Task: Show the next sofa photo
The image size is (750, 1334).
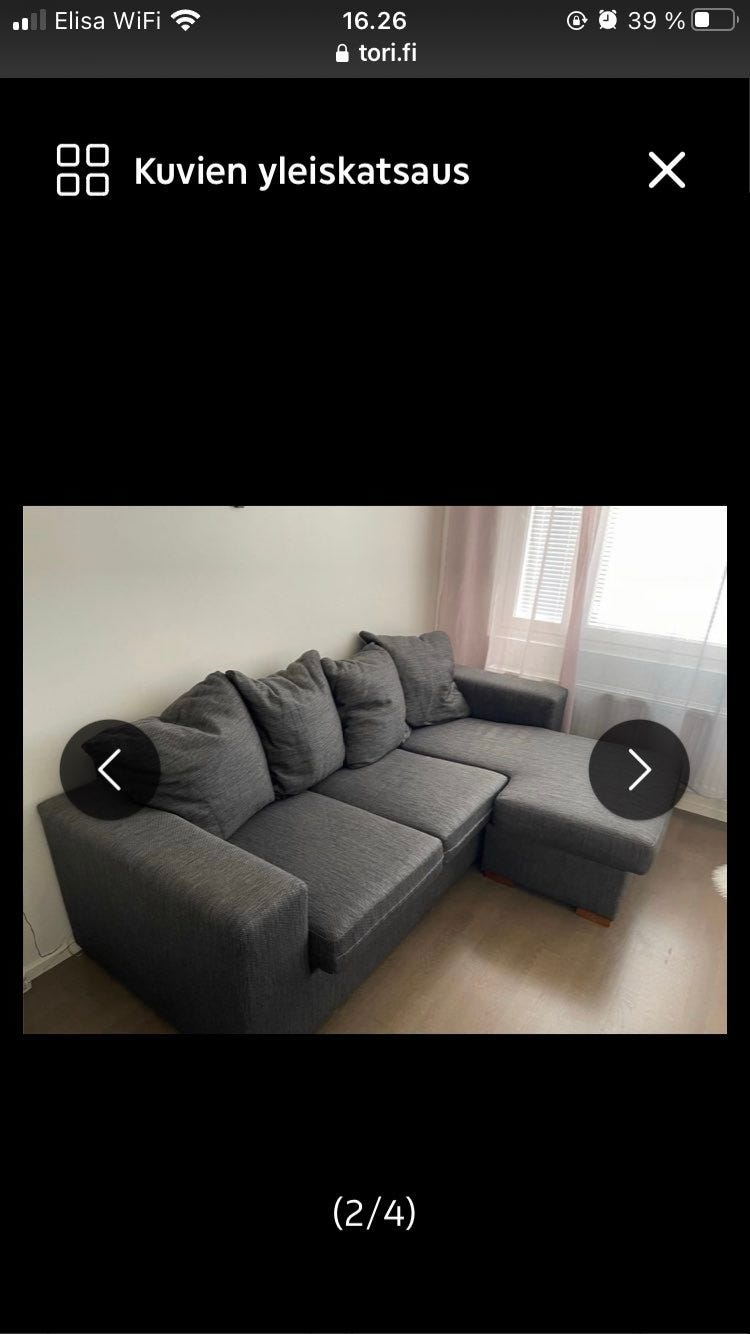Action: [639, 770]
